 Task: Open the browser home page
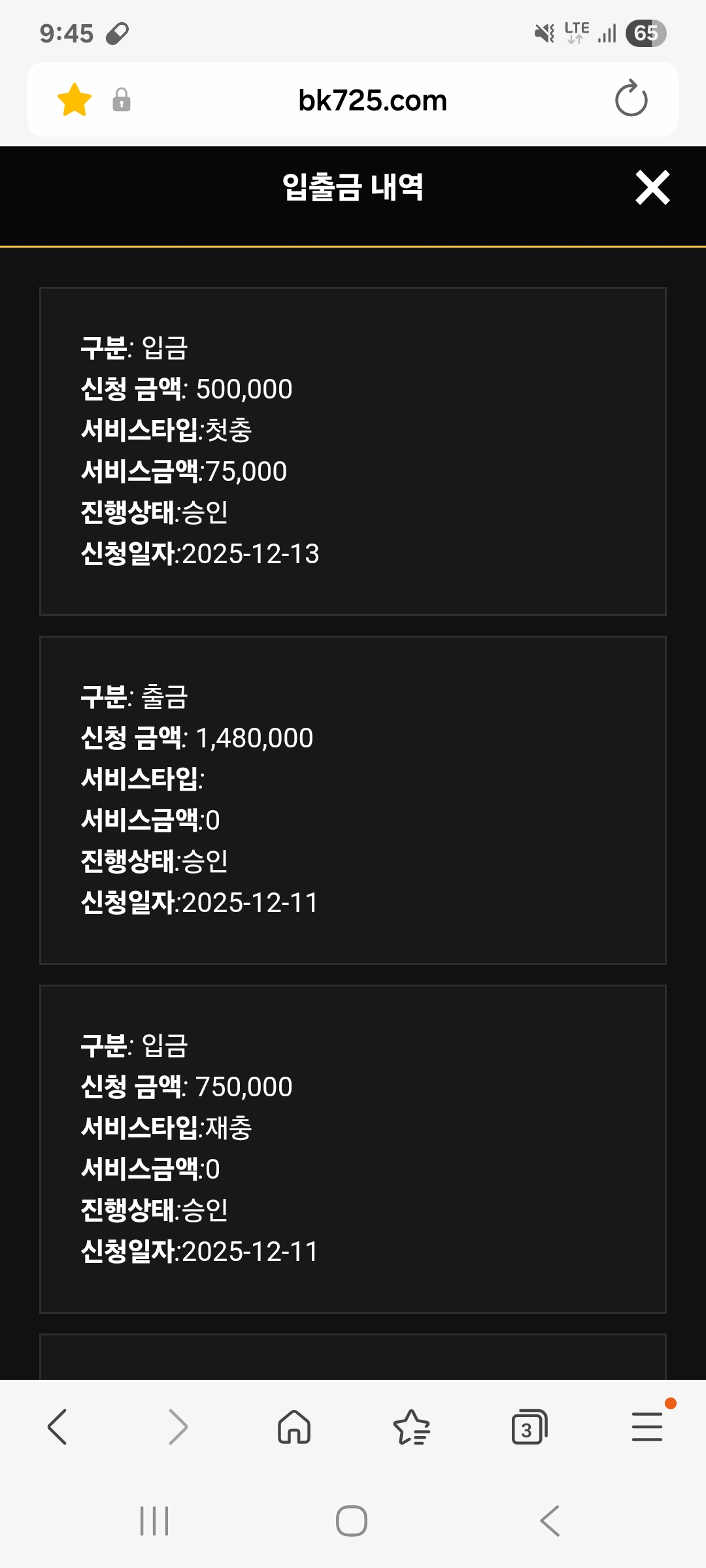tap(294, 1427)
